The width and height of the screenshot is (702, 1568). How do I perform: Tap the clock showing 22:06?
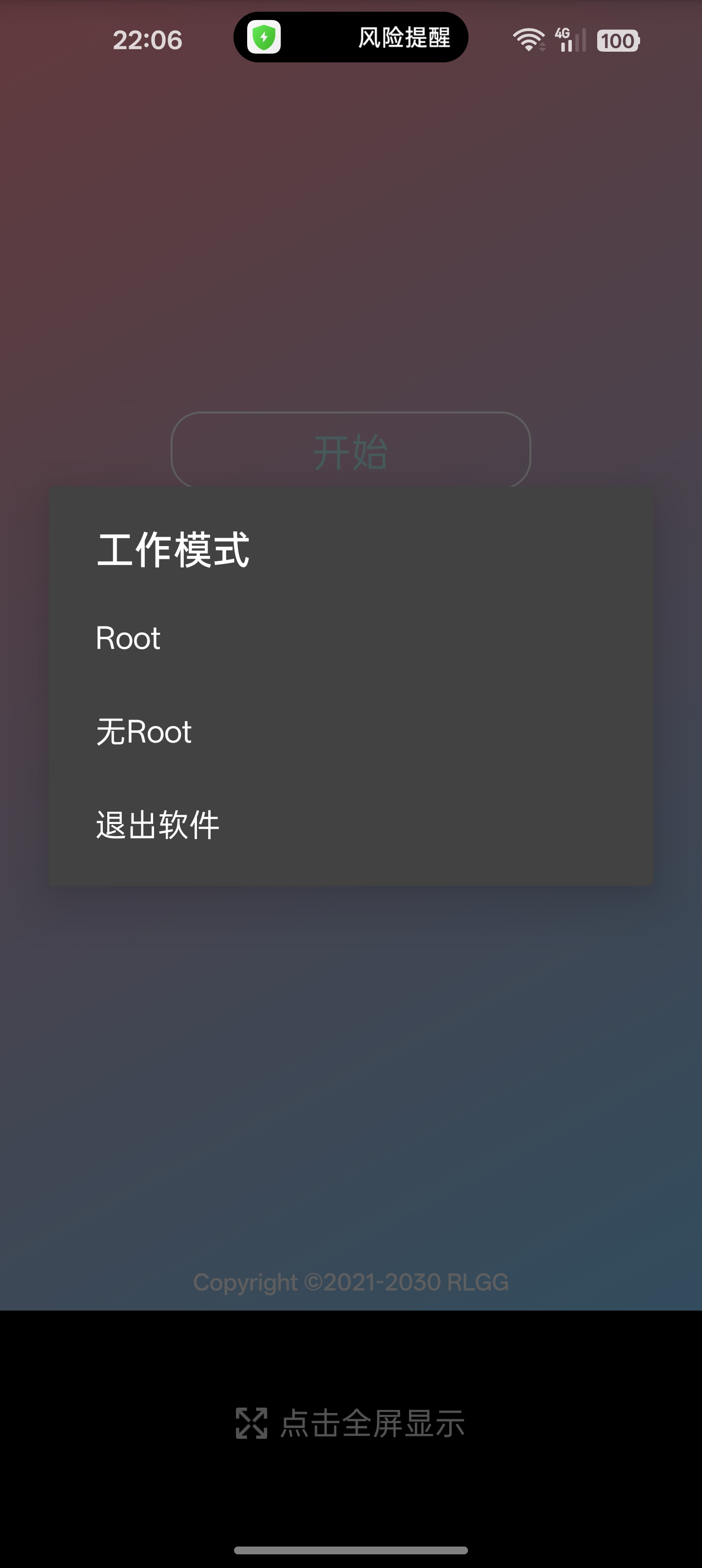pos(148,40)
